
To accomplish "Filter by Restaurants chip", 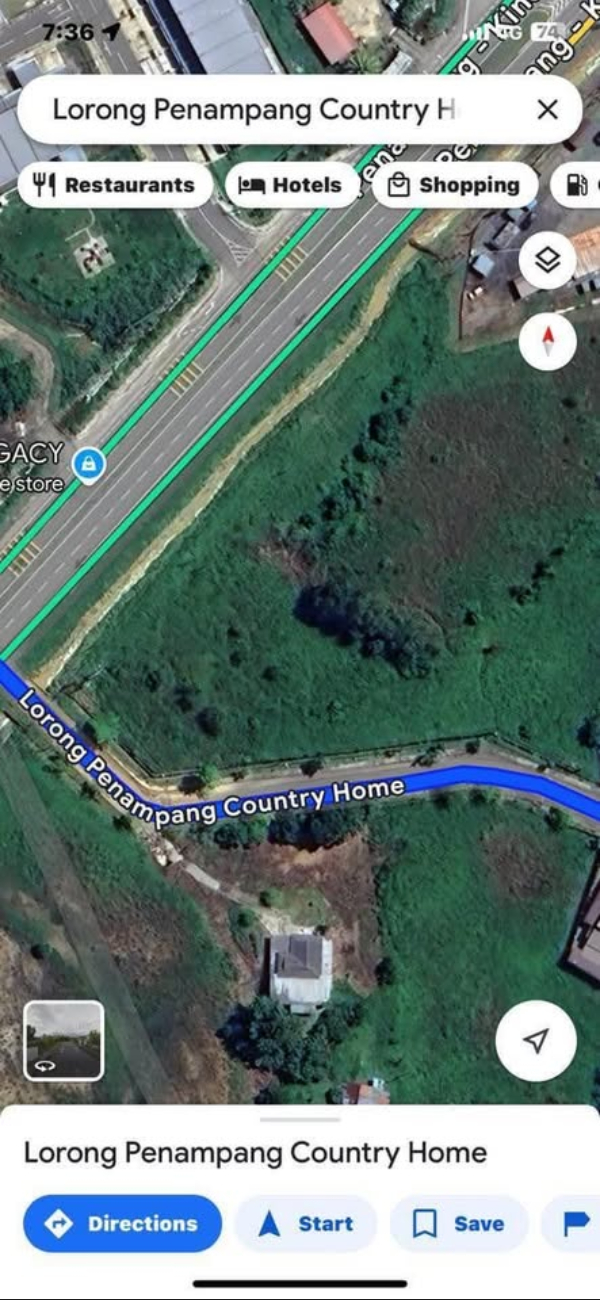I will pyautogui.click(x=115, y=185).
